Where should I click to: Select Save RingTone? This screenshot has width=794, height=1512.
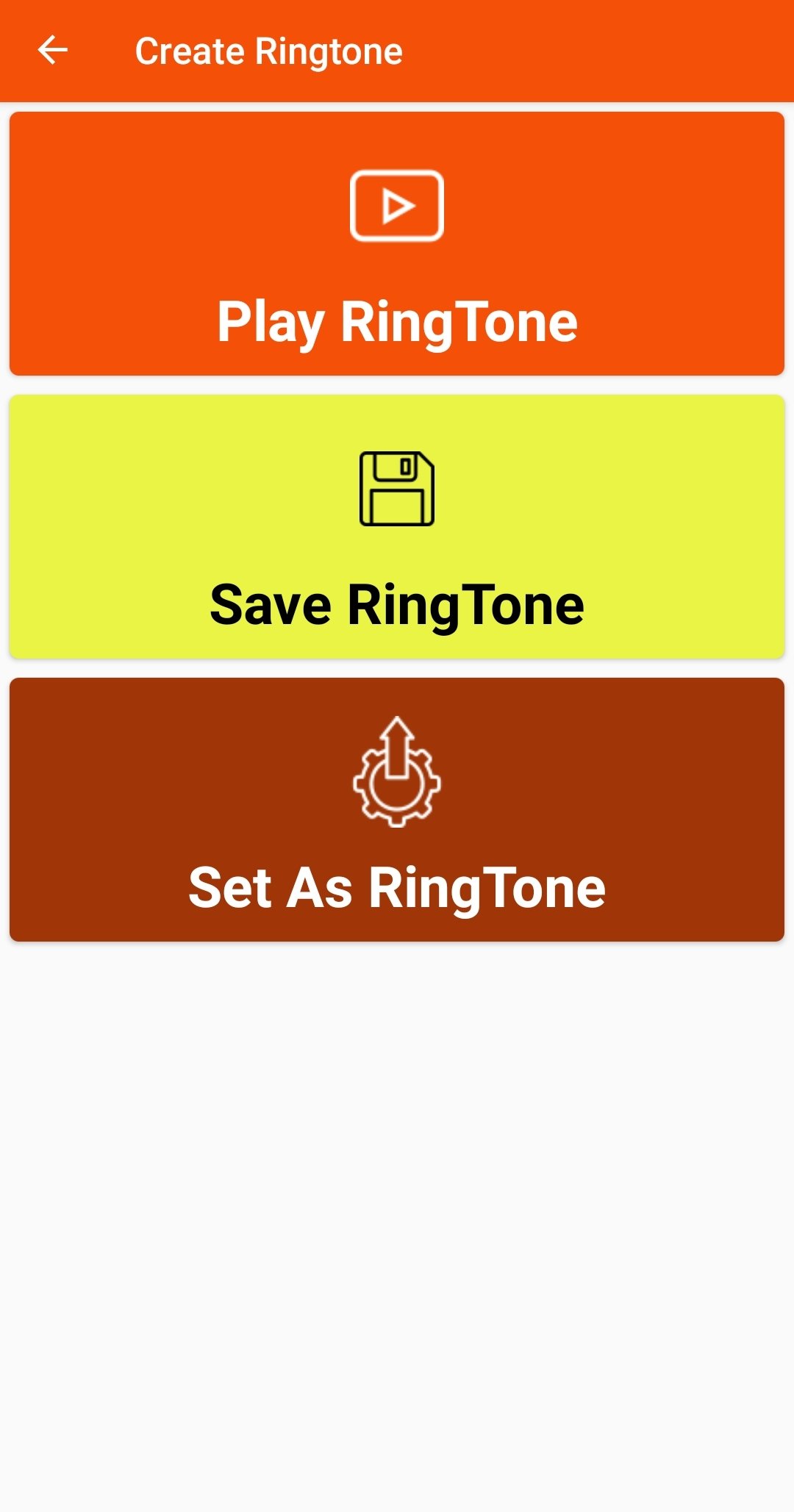click(397, 526)
